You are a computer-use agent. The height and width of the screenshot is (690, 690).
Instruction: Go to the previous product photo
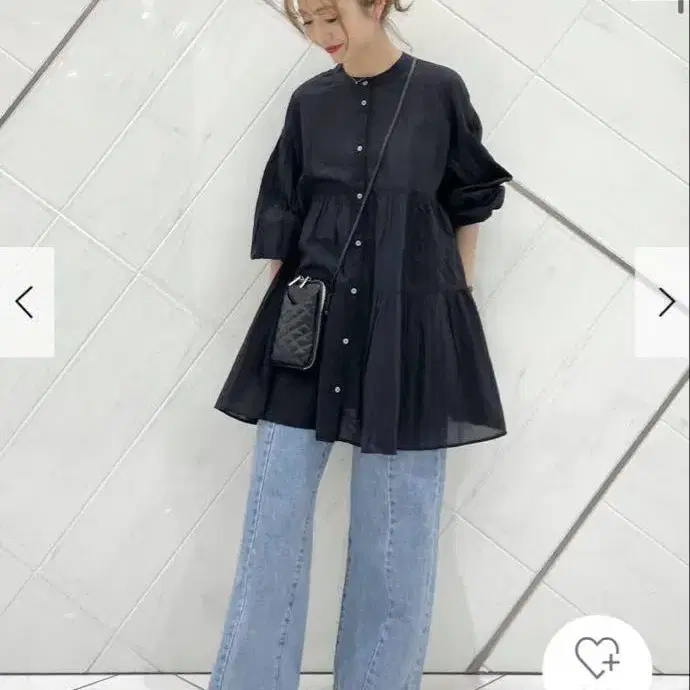pyautogui.click(x=26, y=302)
